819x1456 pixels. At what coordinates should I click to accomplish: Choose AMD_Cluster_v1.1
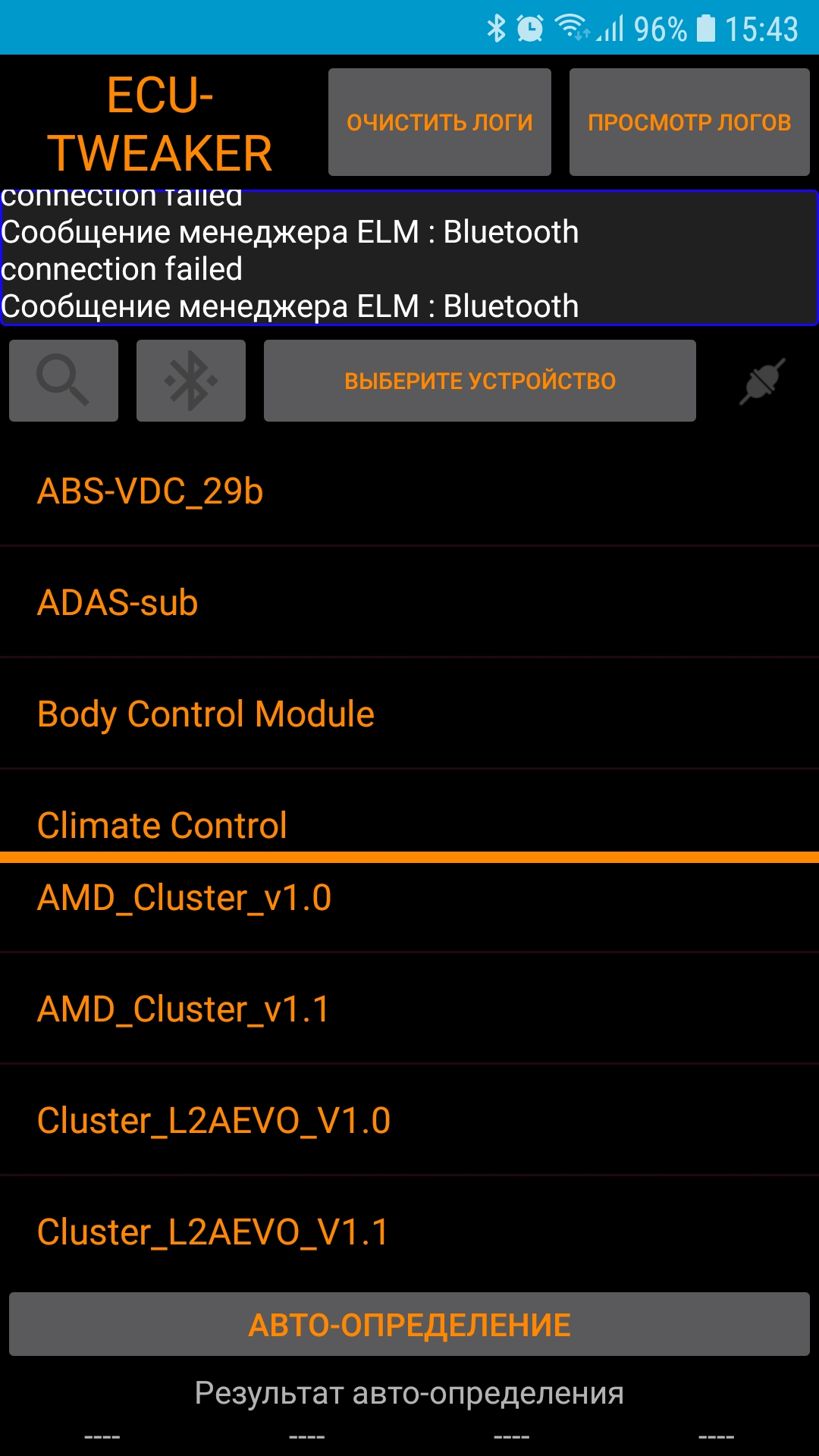pyautogui.click(x=409, y=1009)
